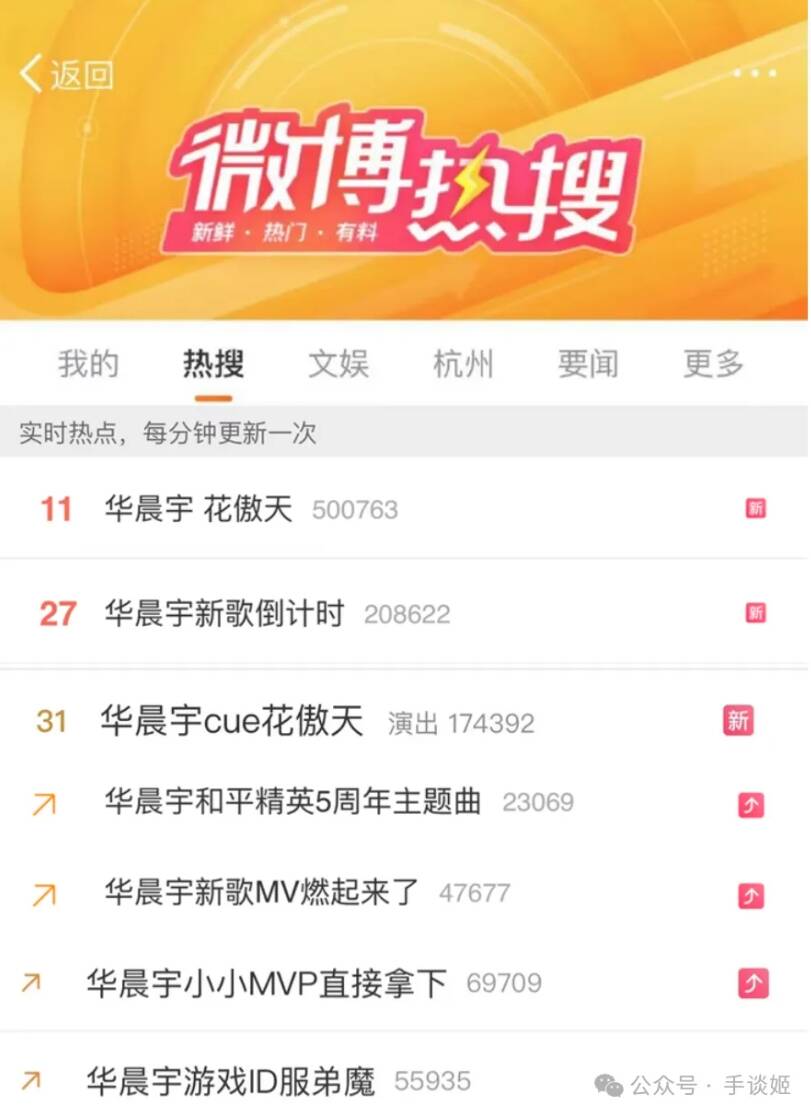Open the 杭州 local tab

(x=463, y=364)
